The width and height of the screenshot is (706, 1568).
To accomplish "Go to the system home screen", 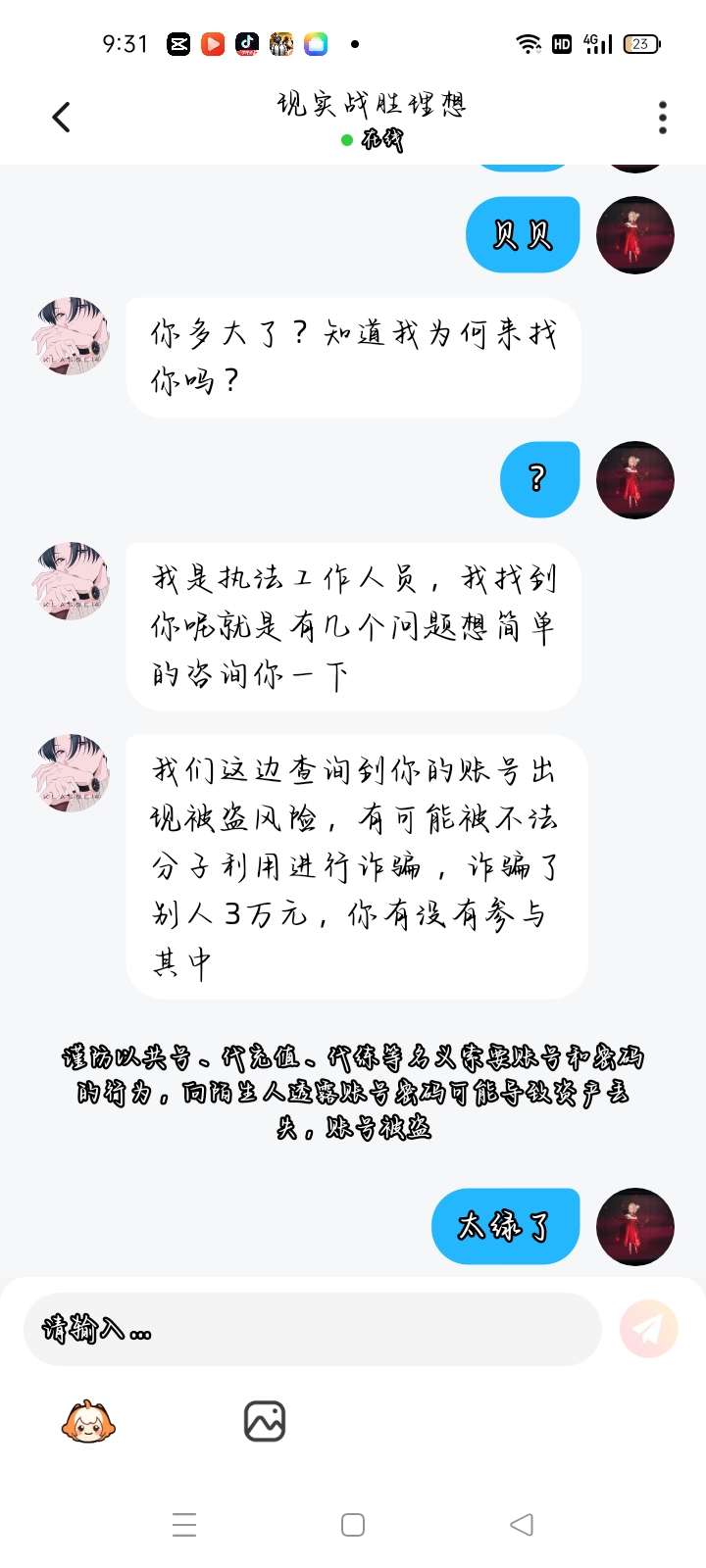I will (x=353, y=1525).
